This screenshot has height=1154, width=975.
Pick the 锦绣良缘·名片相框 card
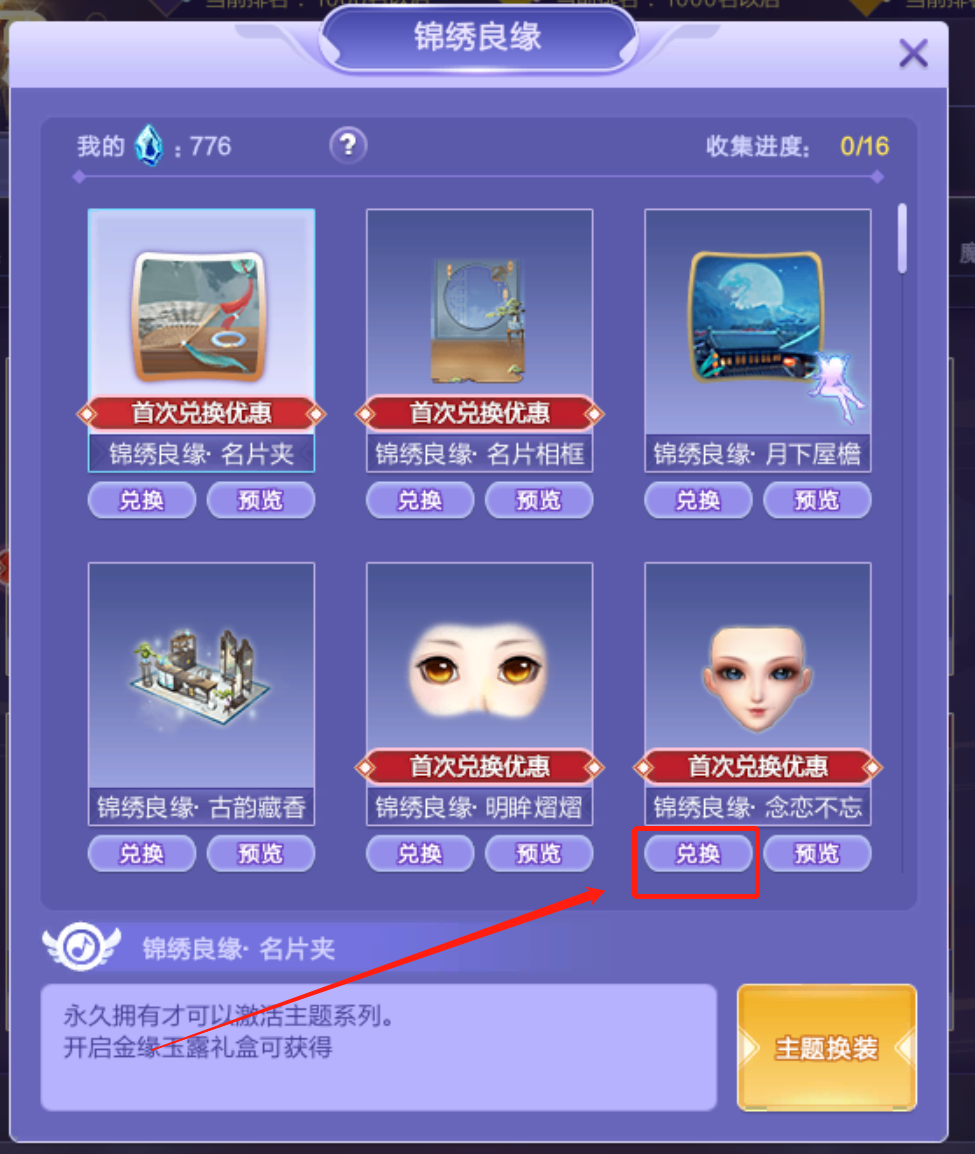pos(479,310)
